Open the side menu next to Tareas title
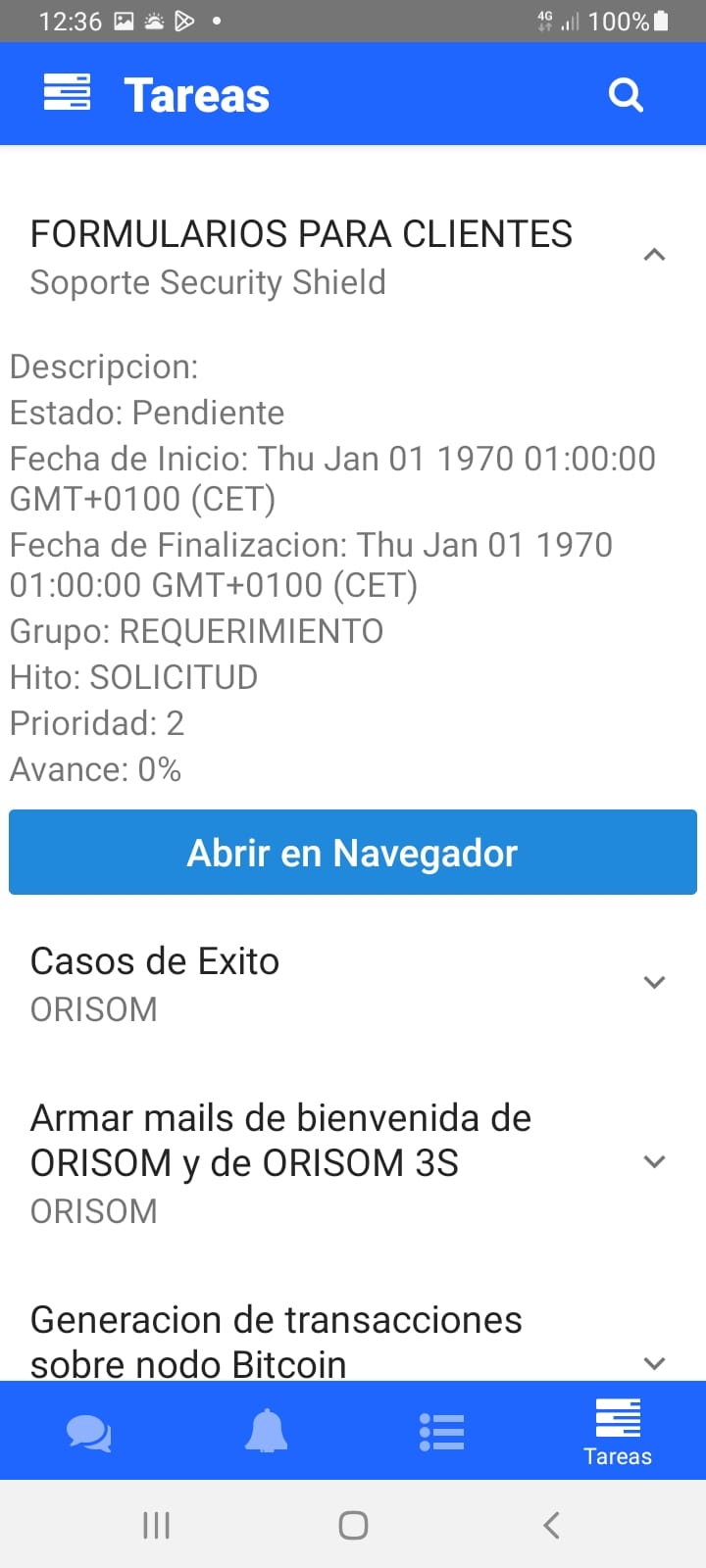Screen dimensions: 706x1568 click(x=67, y=93)
